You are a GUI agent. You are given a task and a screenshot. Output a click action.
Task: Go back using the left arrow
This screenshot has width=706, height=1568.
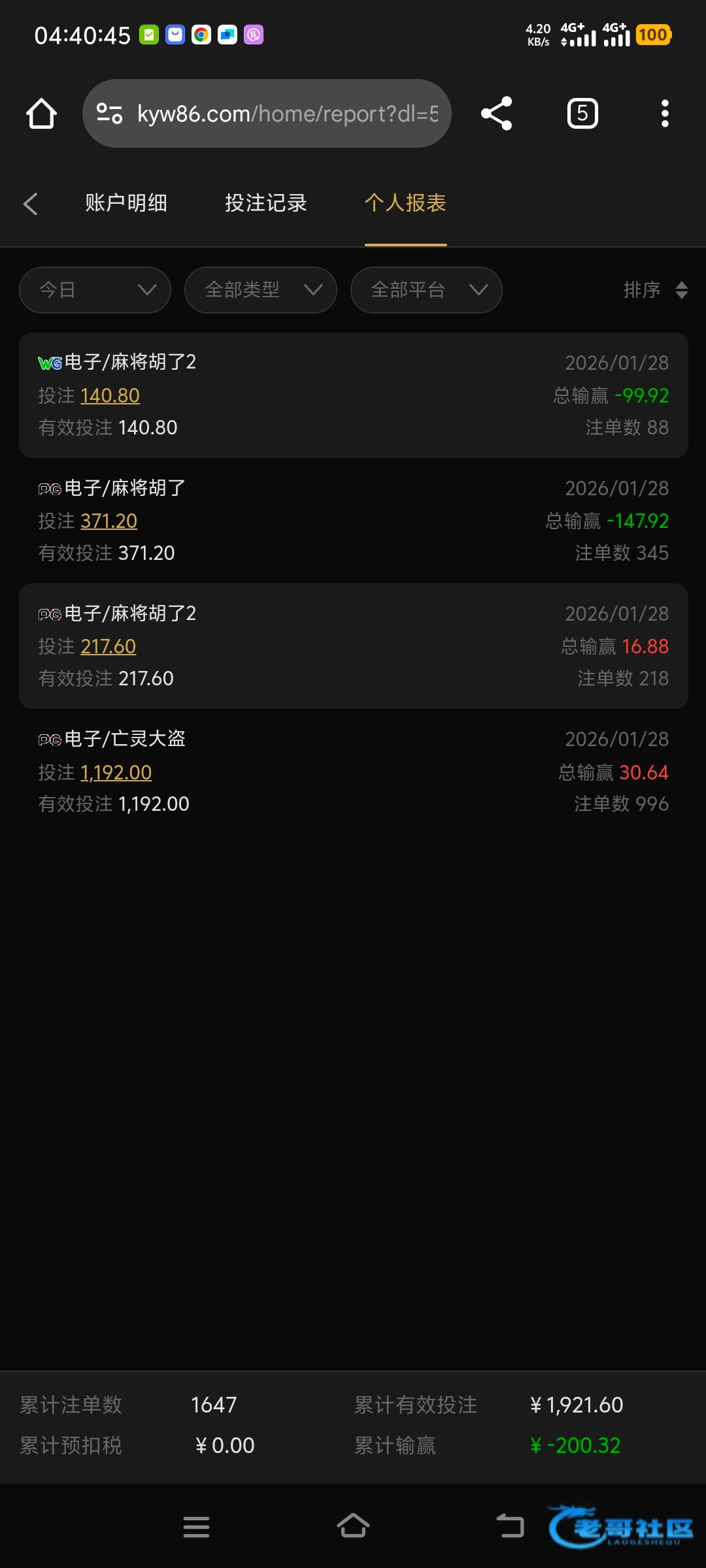pos(31,204)
